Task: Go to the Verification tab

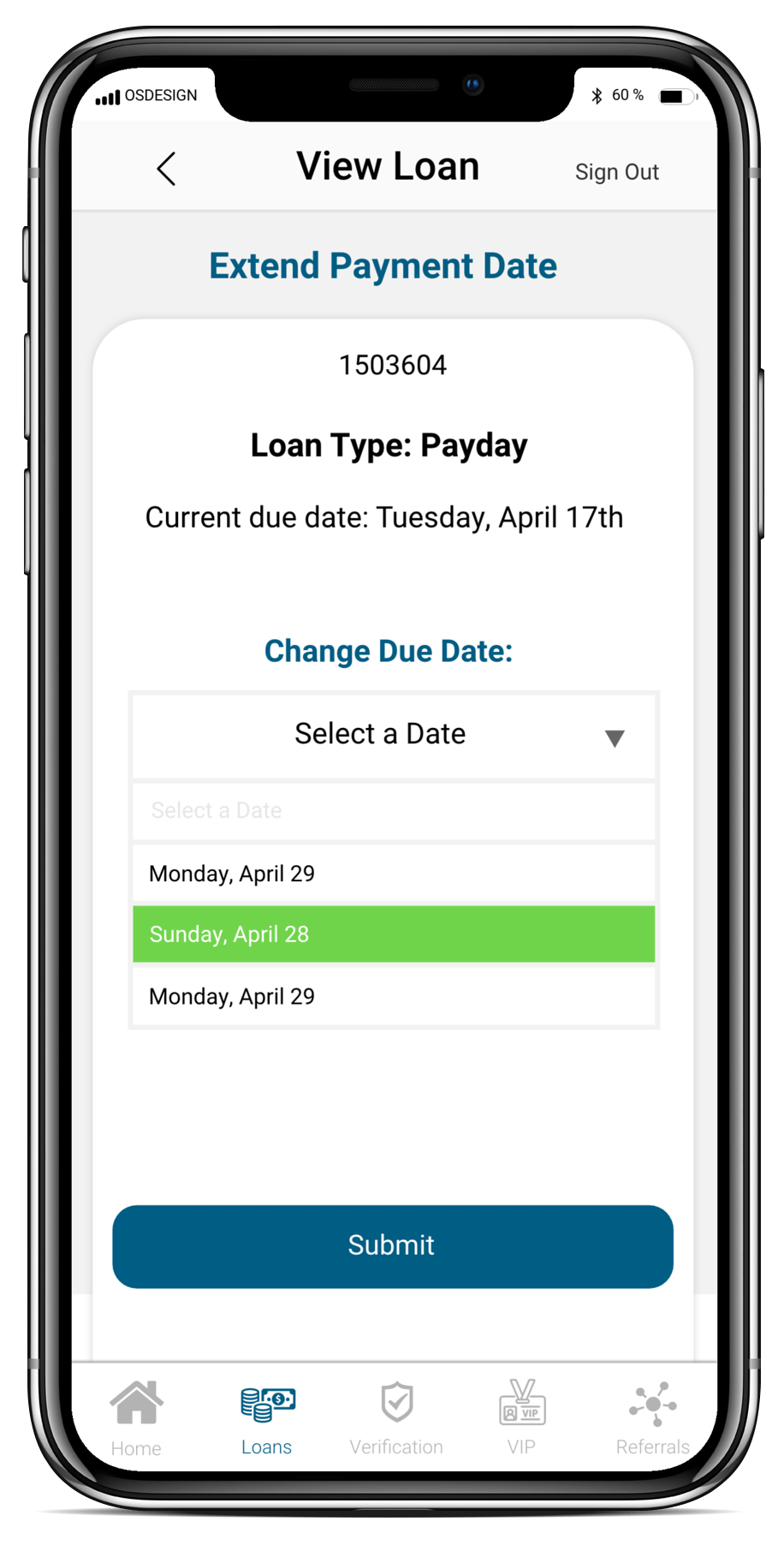Action: (x=396, y=1418)
